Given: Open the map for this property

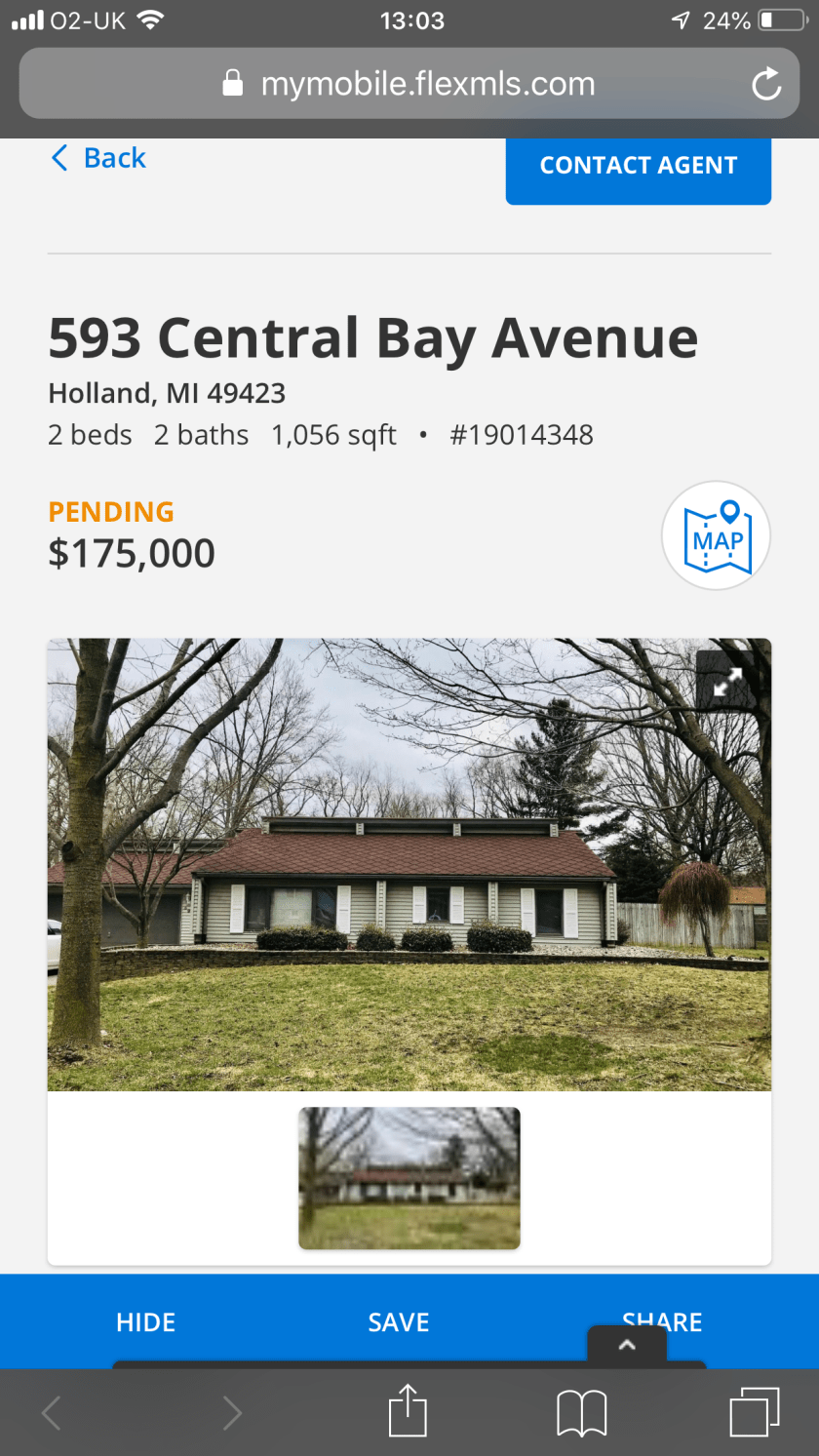Looking at the screenshot, I should coord(716,535).
